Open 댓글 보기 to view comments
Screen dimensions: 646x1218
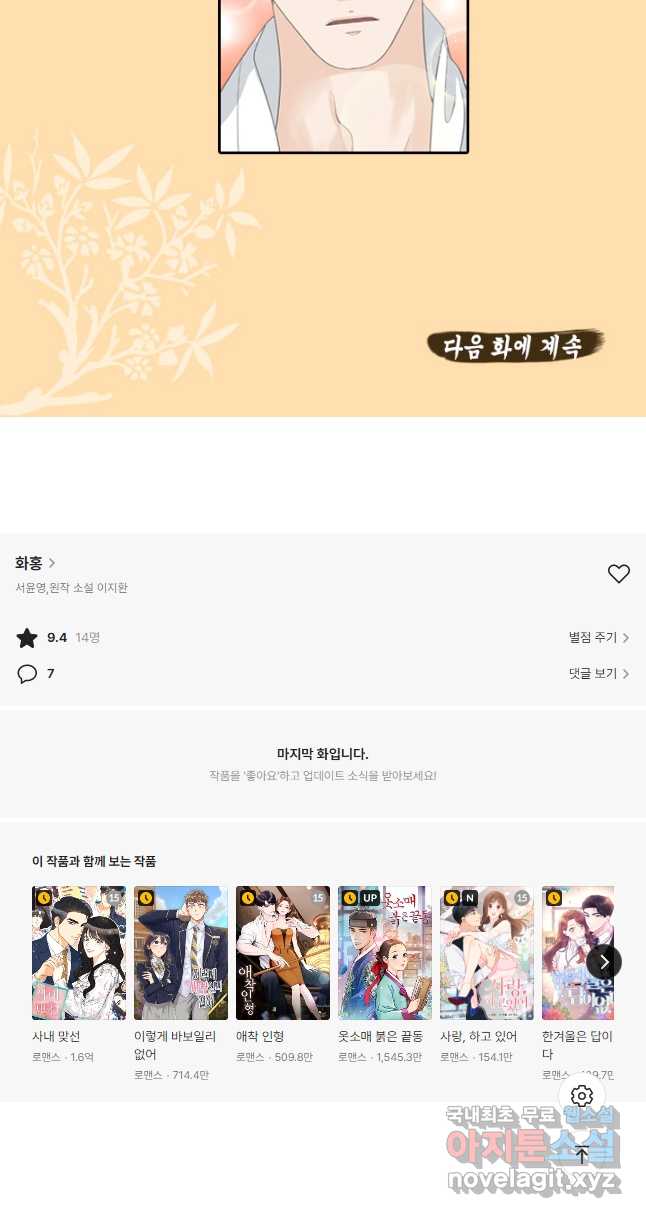tap(599, 674)
